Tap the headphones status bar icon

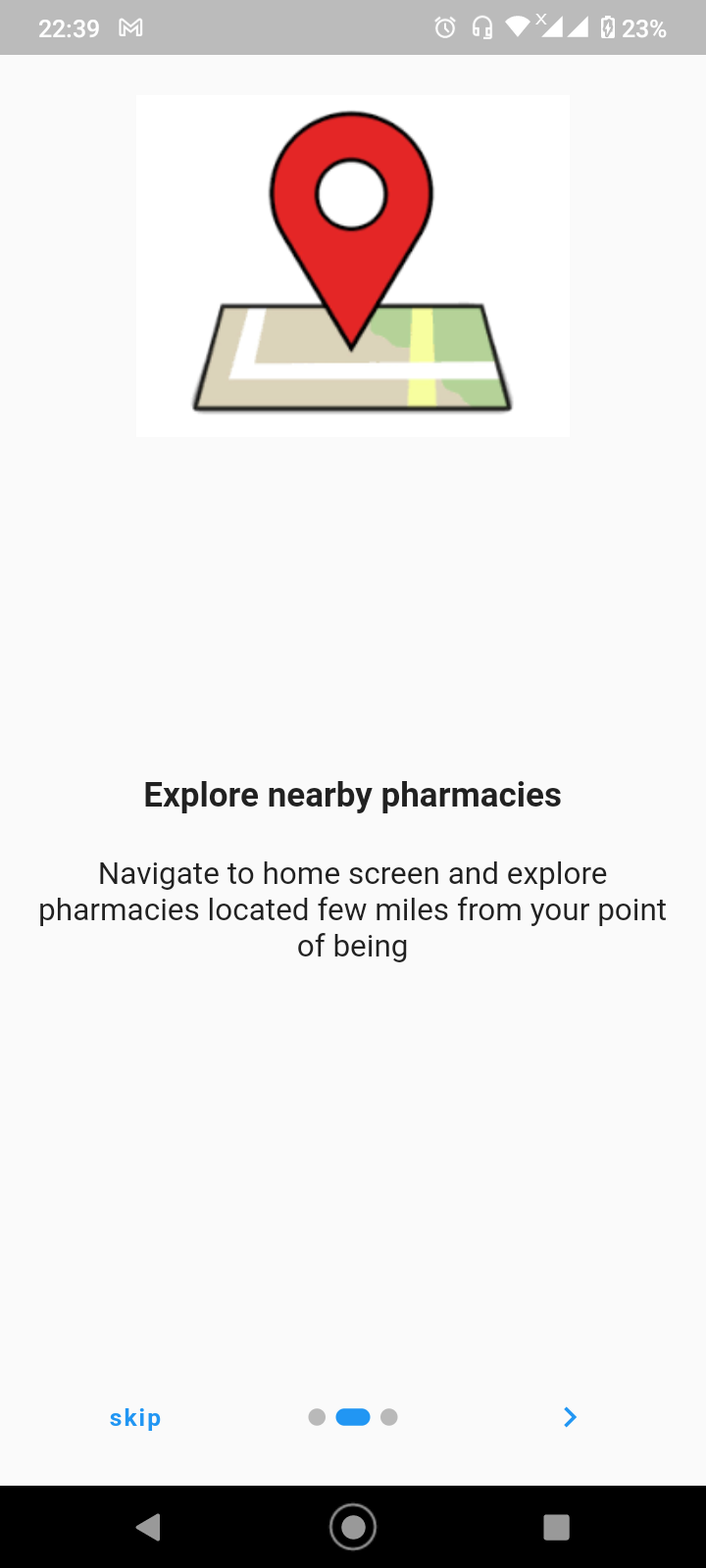[481, 26]
